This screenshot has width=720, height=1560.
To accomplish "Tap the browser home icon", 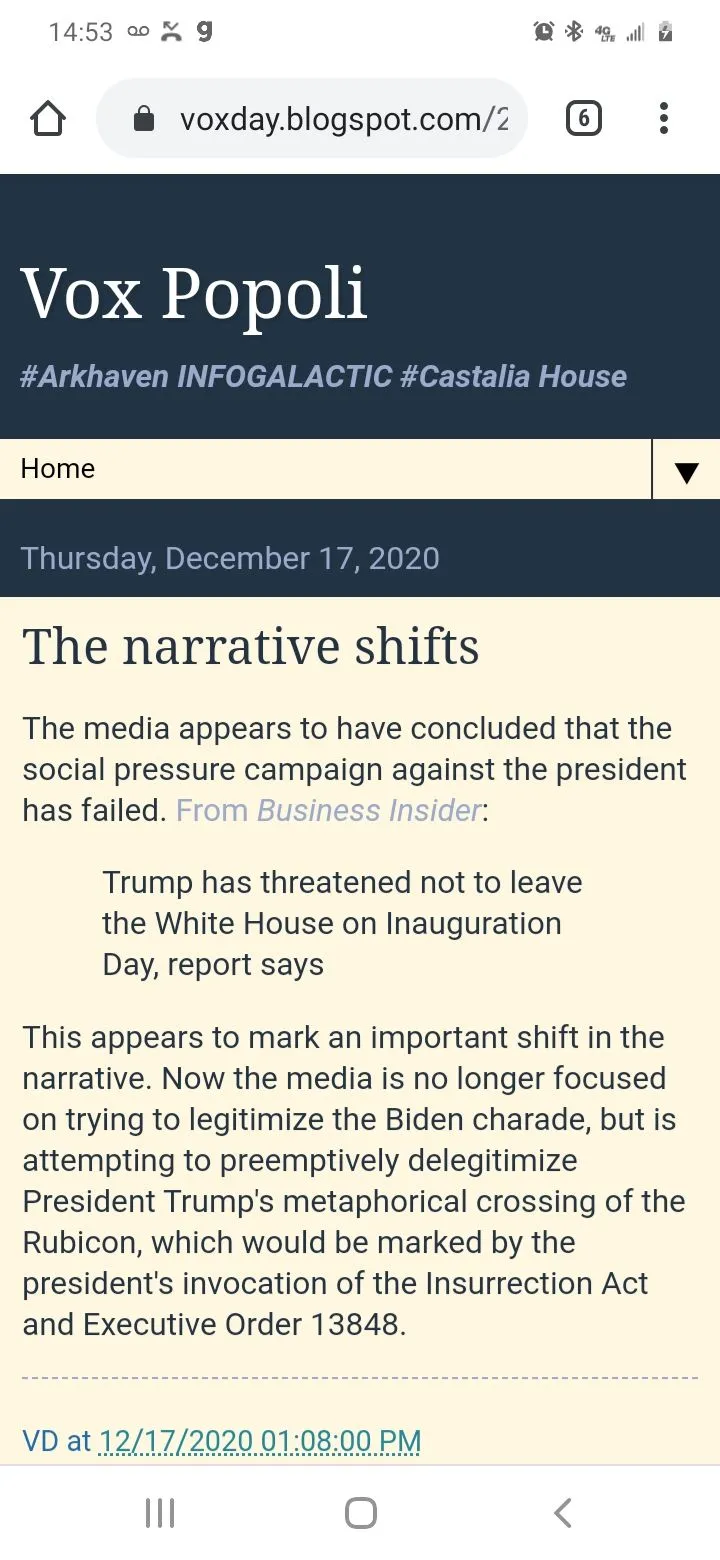I will [x=48, y=119].
